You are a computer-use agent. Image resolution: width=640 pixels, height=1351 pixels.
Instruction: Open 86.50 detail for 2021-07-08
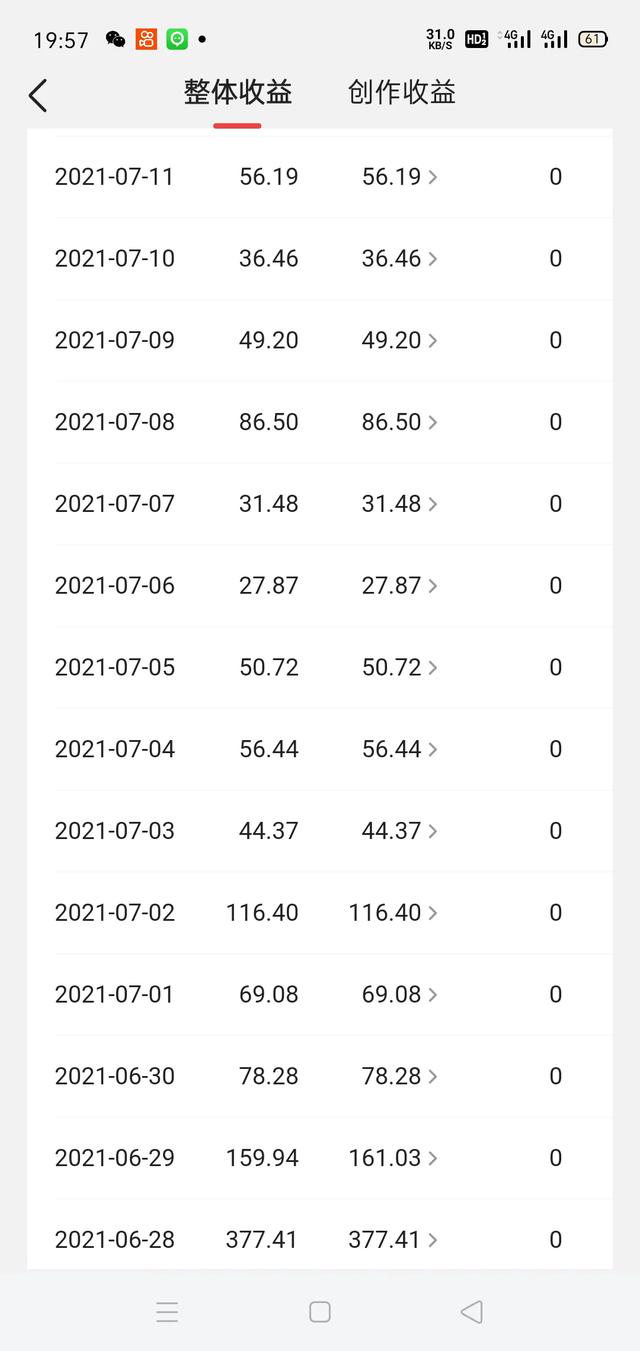[x=399, y=422]
